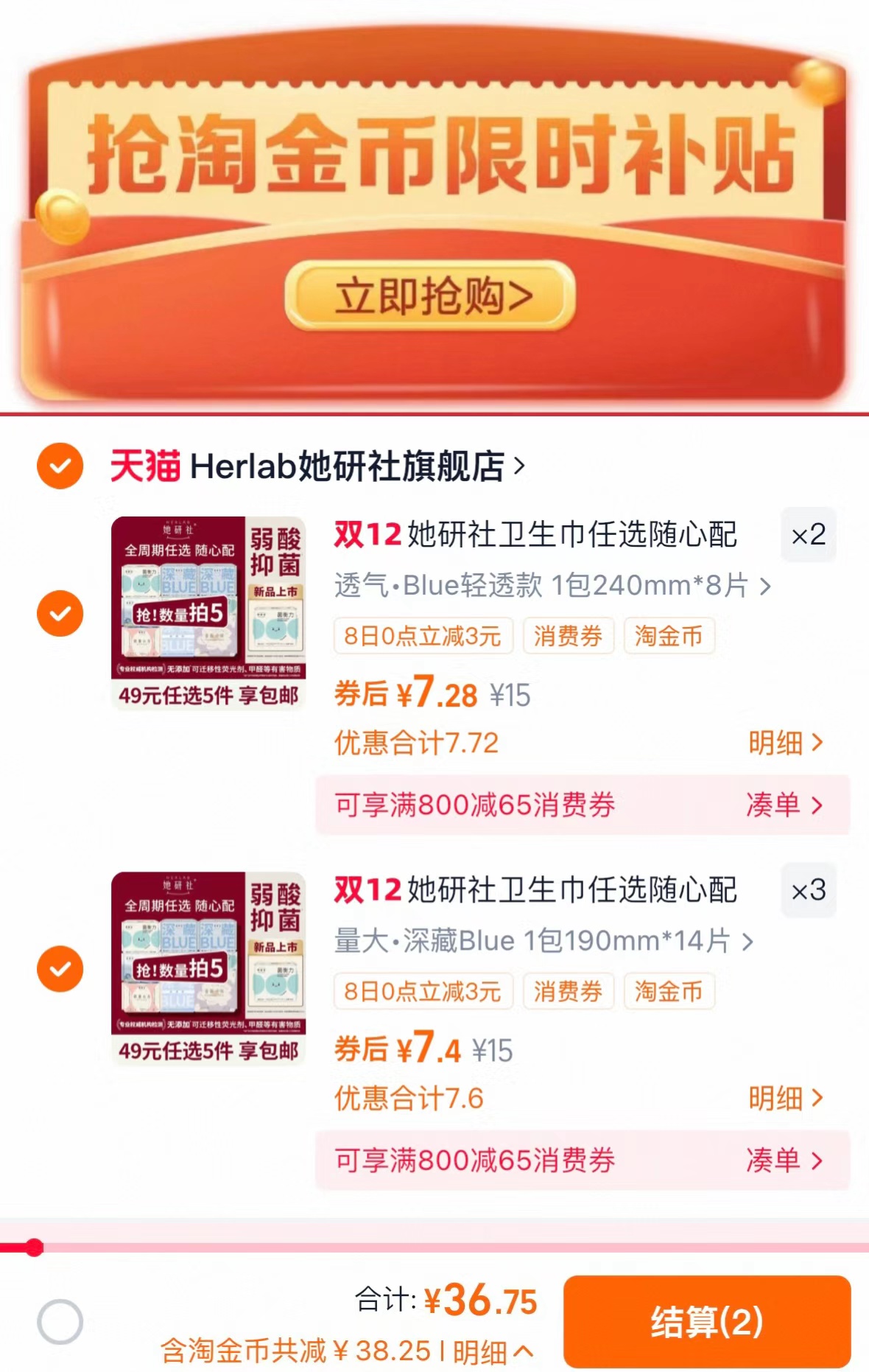Click the 淘金币 tag on first product
The height and width of the screenshot is (1372, 869).
pos(669,637)
